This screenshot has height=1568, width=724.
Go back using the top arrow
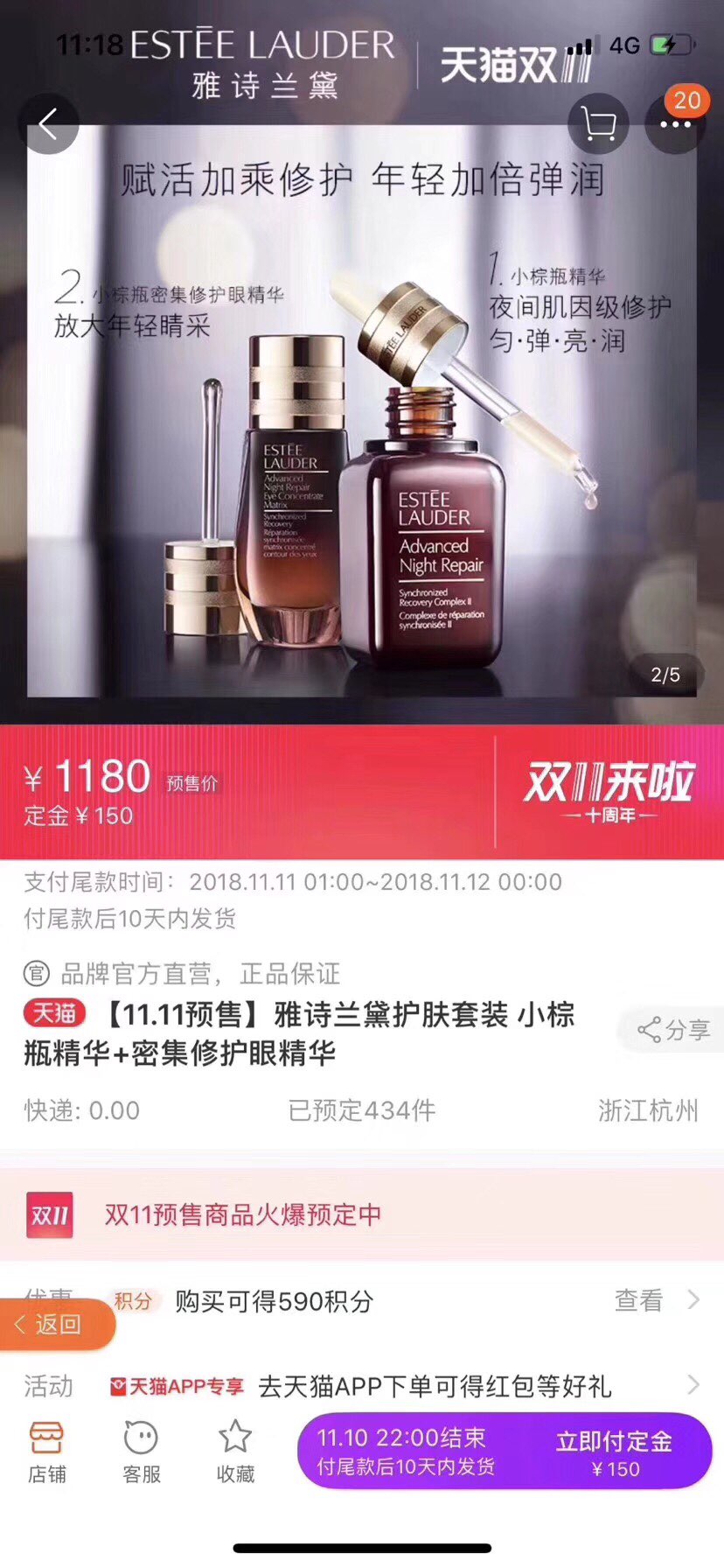[48, 124]
